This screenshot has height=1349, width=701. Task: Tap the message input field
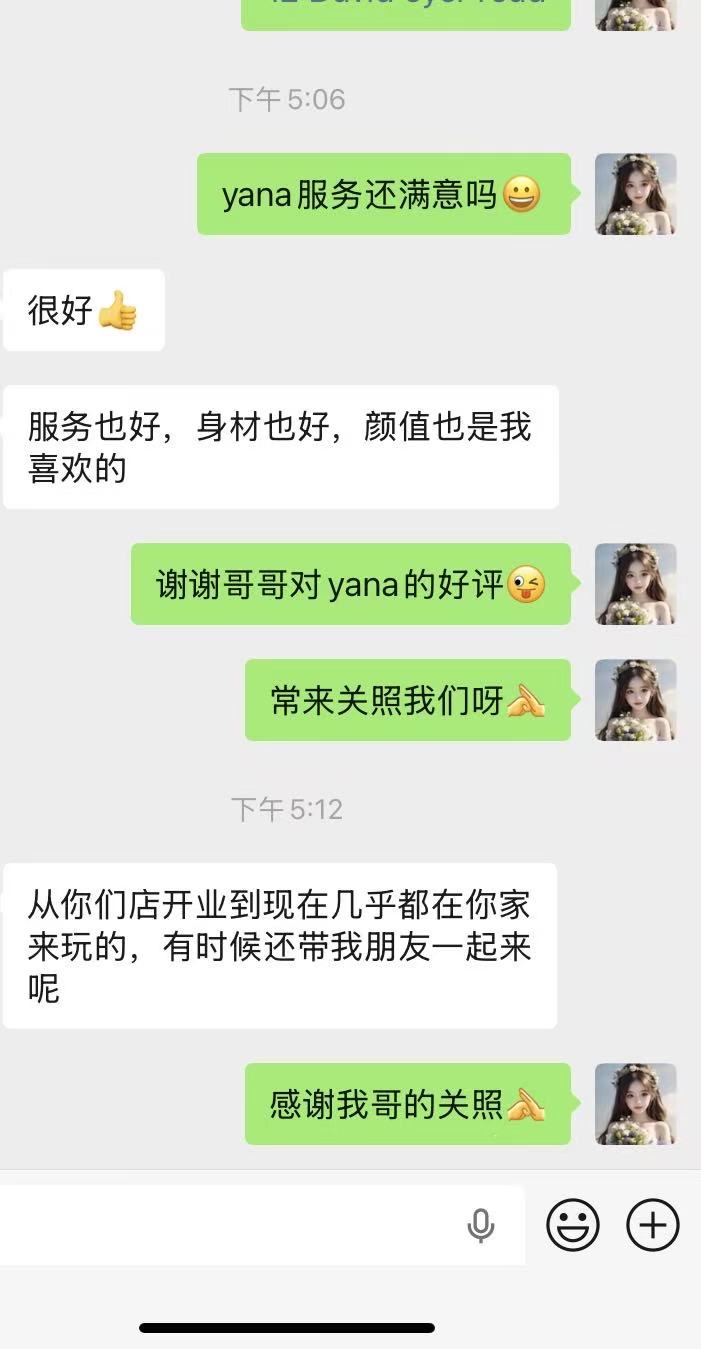point(230,1225)
